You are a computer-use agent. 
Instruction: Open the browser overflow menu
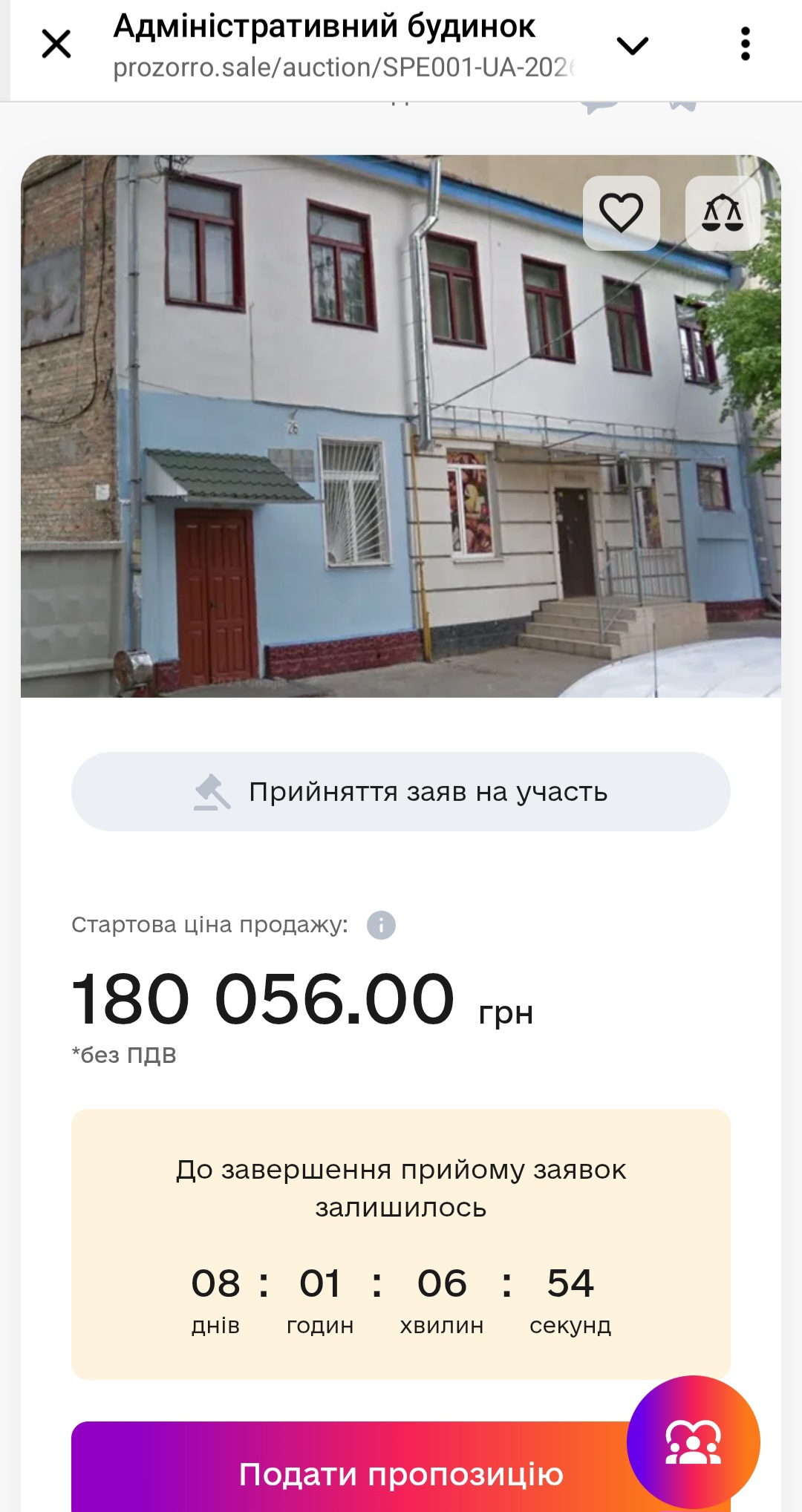pyautogui.click(x=746, y=44)
